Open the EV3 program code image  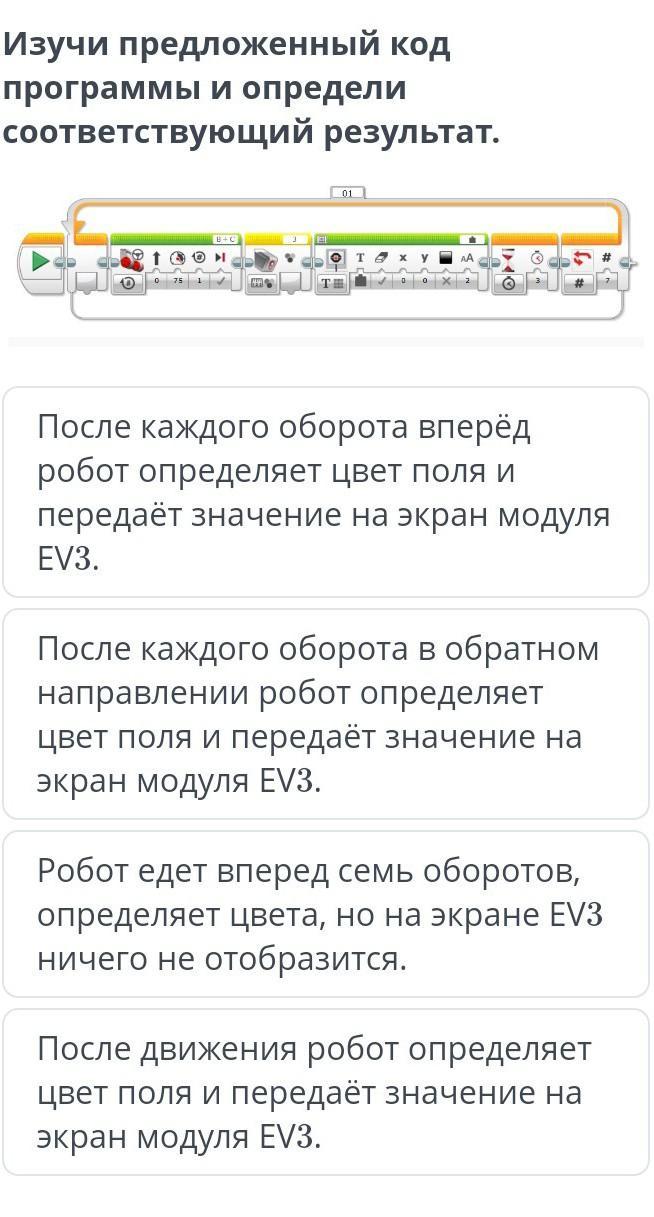click(x=326, y=255)
